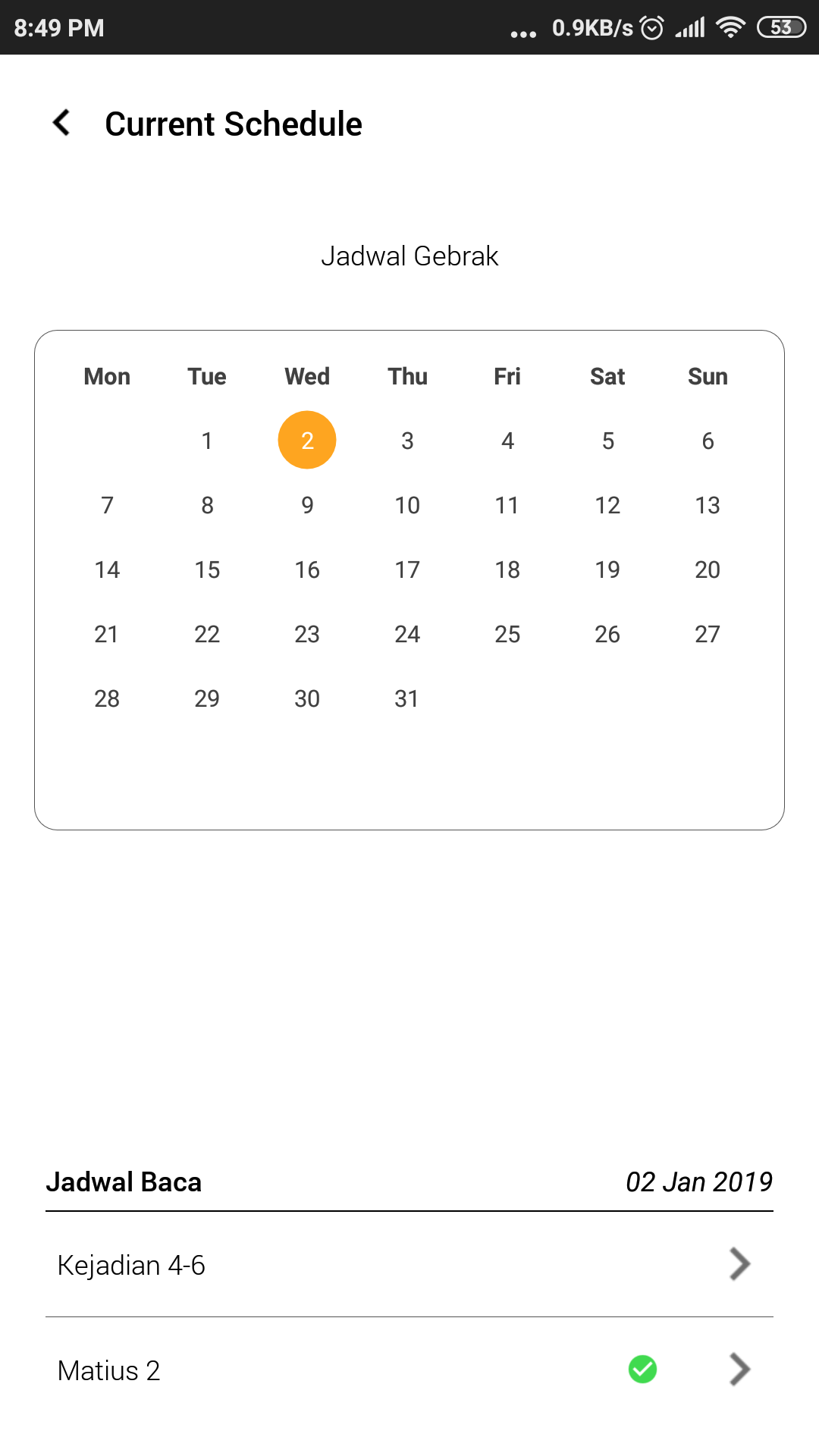
Task: Jump to the 18th
Action: pyautogui.click(x=507, y=570)
